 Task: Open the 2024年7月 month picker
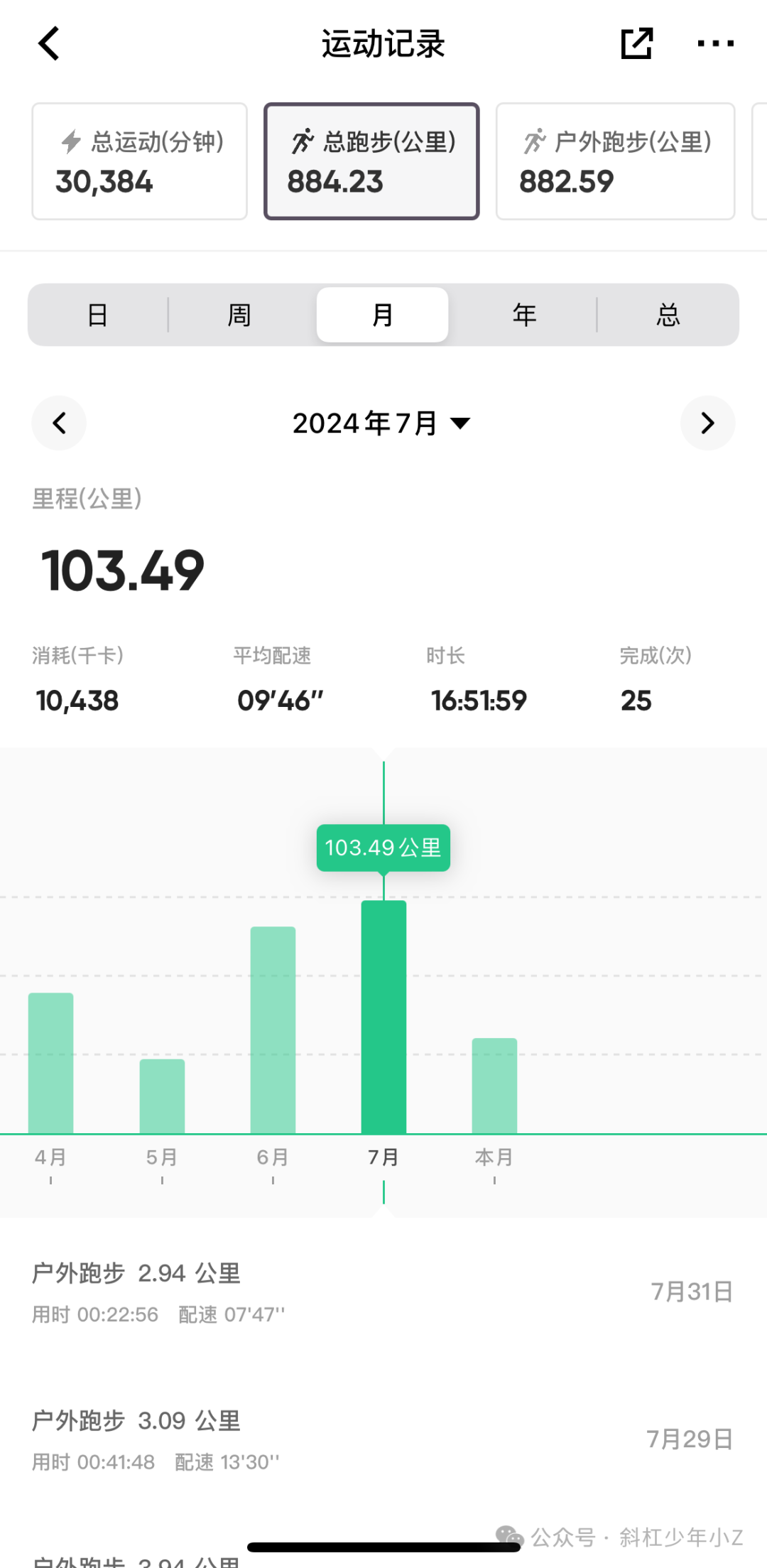click(x=381, y=423)
